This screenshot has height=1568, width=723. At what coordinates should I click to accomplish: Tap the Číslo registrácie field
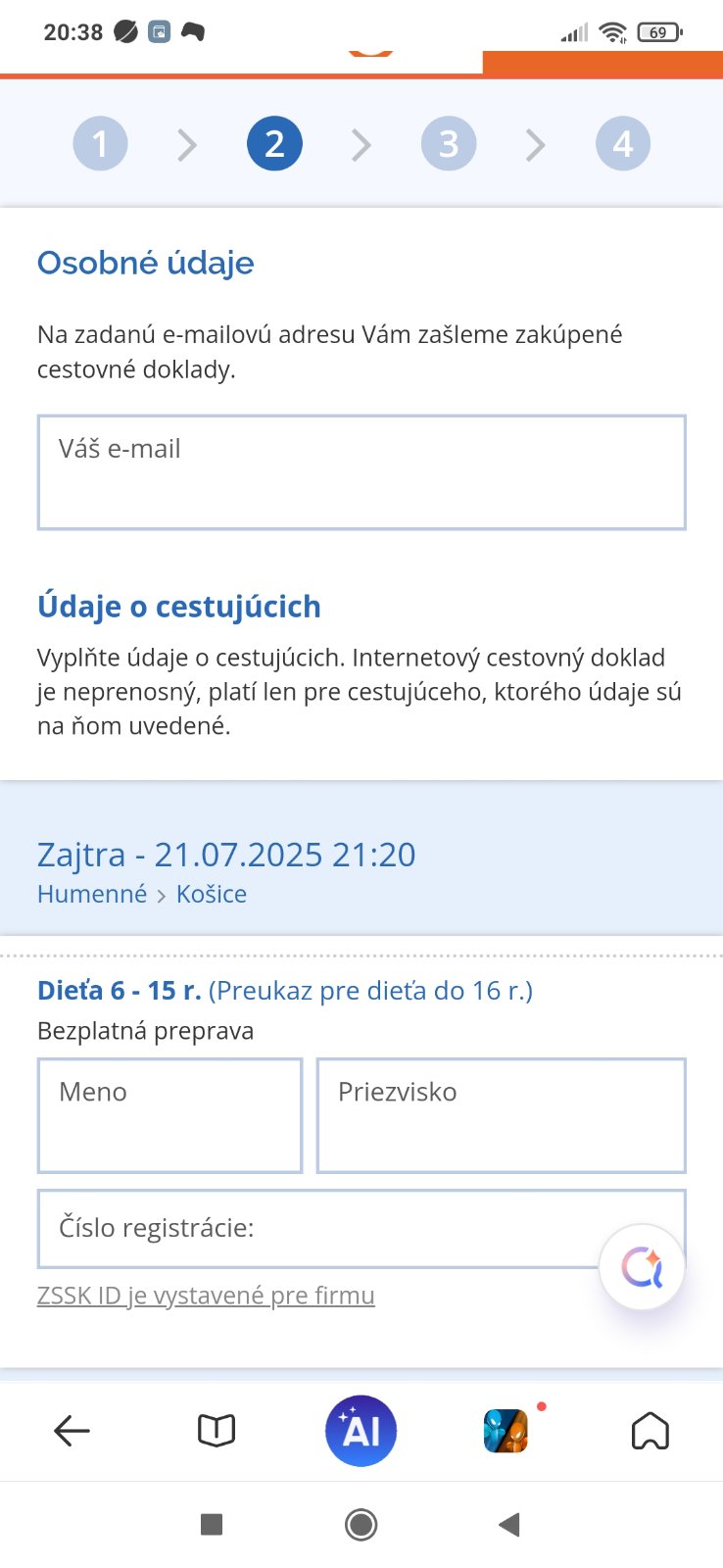pos(313,1229)
